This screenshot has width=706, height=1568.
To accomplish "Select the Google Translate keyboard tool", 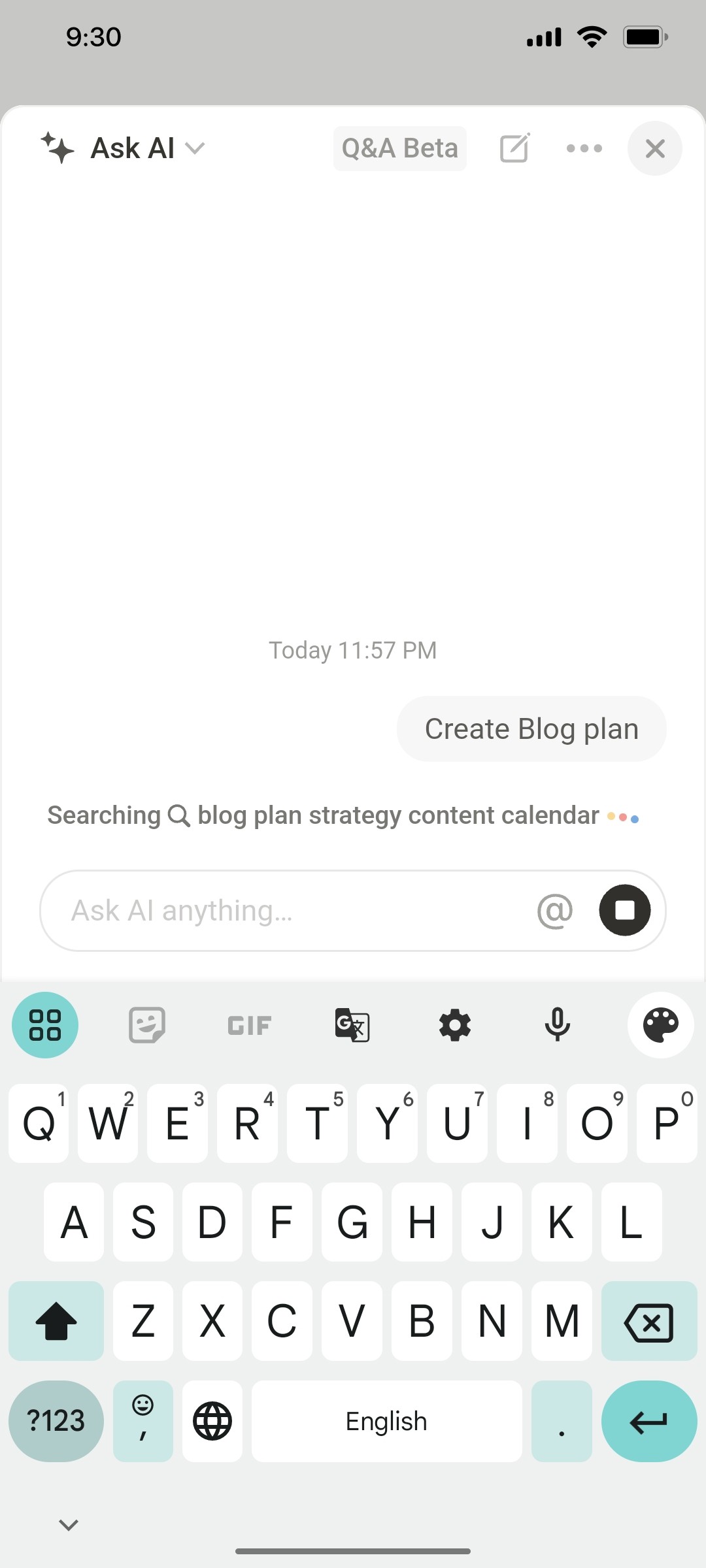I will 351,1024.
